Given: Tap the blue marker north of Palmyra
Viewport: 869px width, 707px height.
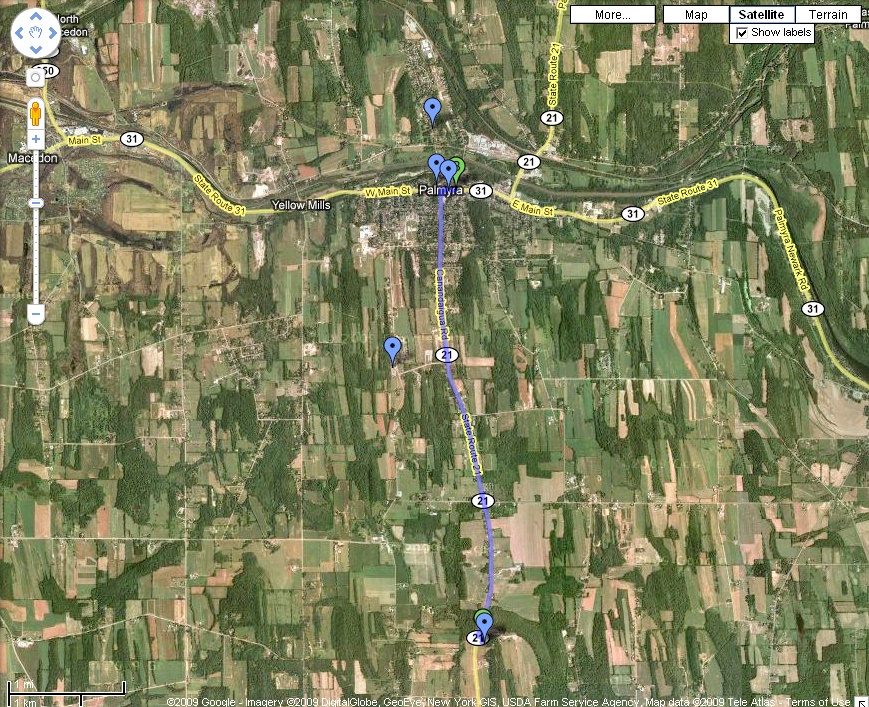Looking at the screenshot, I should click(x=432, y=110).
